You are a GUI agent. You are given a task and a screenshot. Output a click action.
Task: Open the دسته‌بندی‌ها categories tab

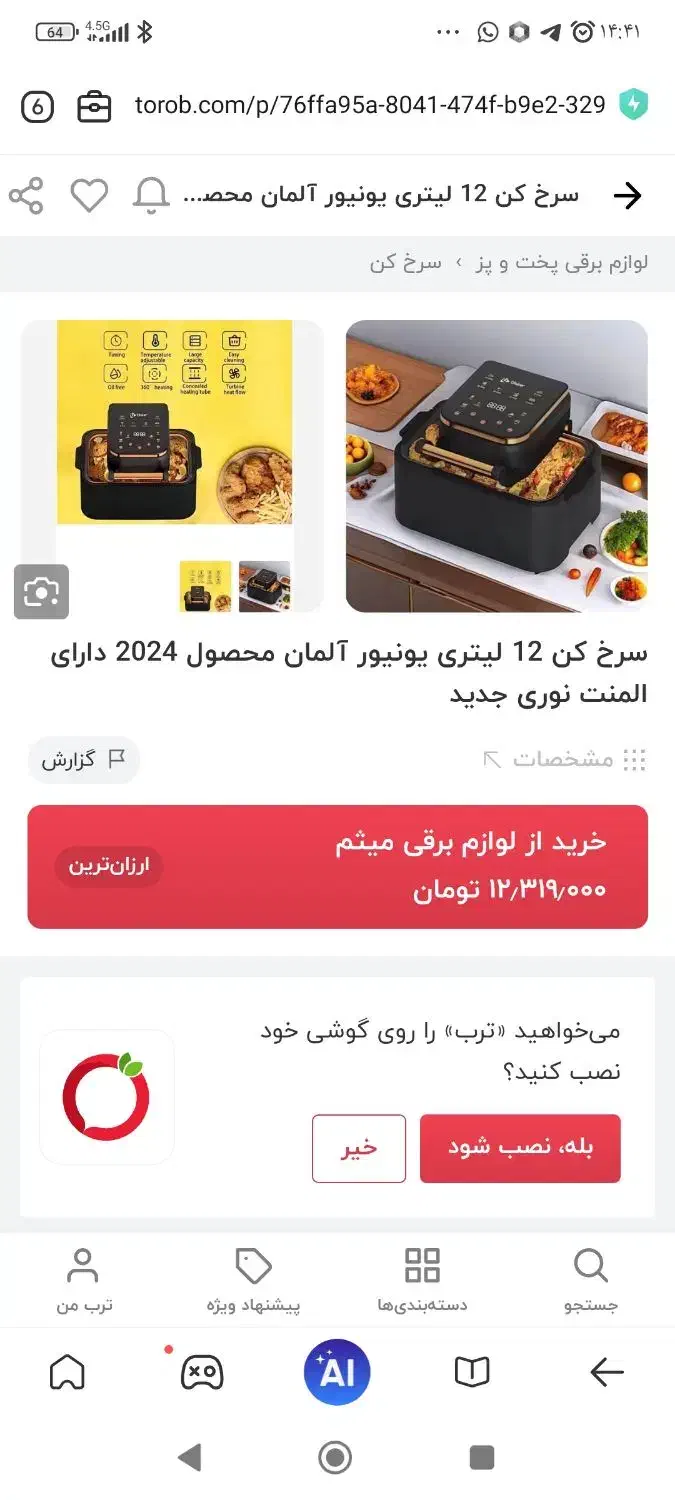tap(422, 1280)
